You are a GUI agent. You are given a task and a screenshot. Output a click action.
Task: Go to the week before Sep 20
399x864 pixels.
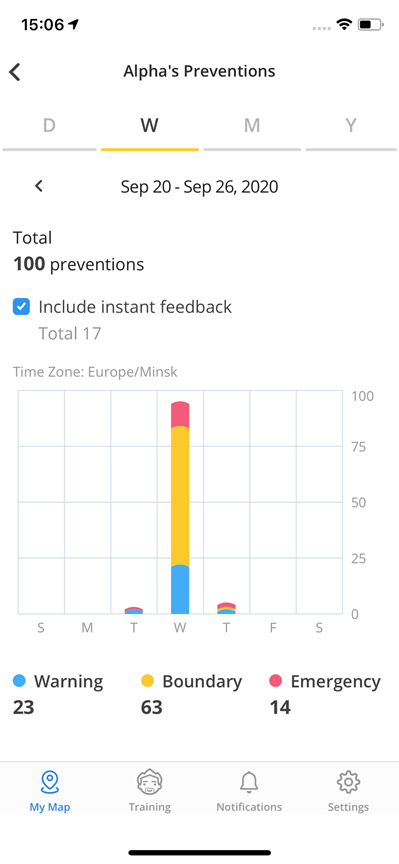39,186
